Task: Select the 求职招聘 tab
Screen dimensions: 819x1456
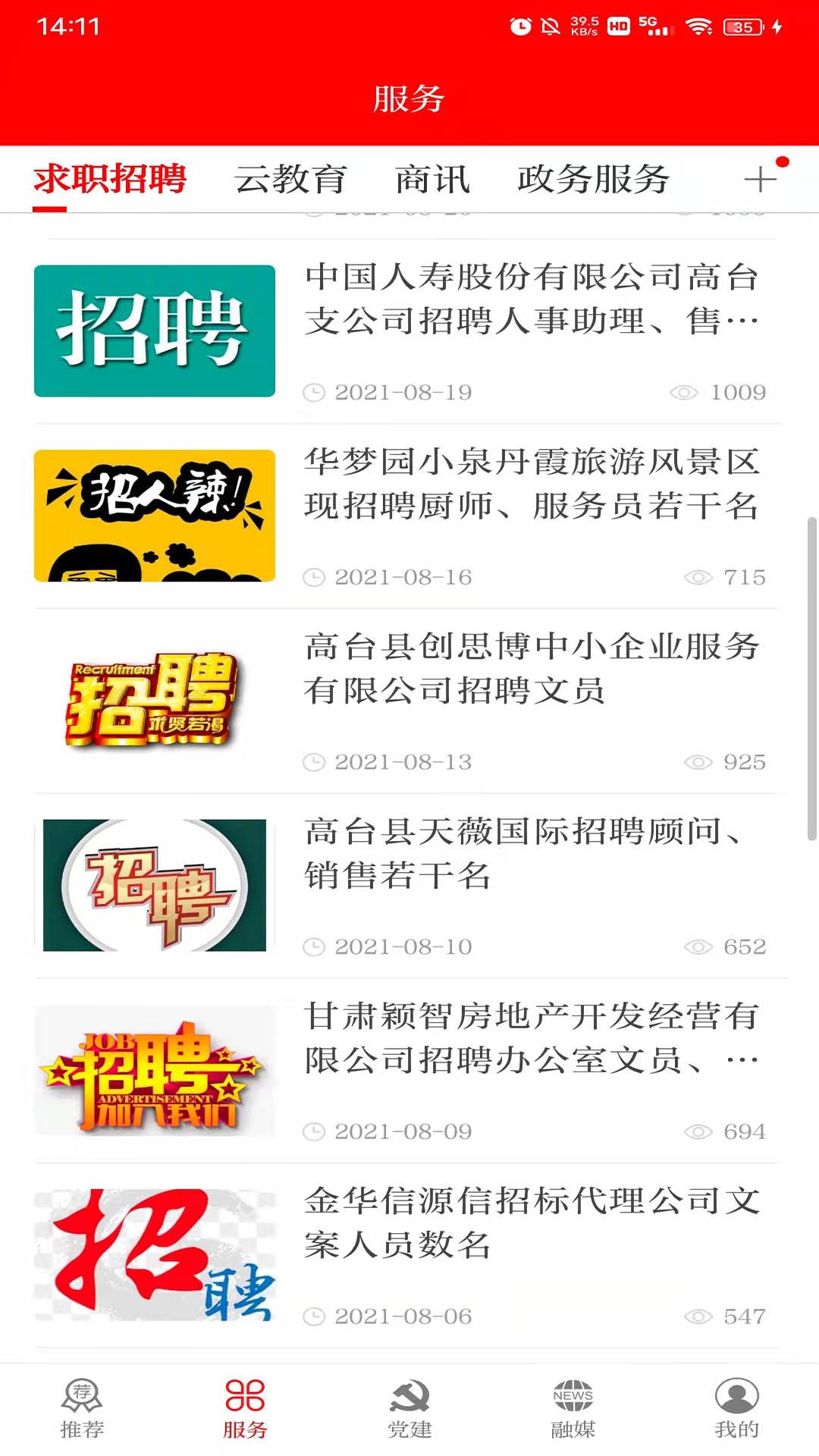Action: [110, 180]
